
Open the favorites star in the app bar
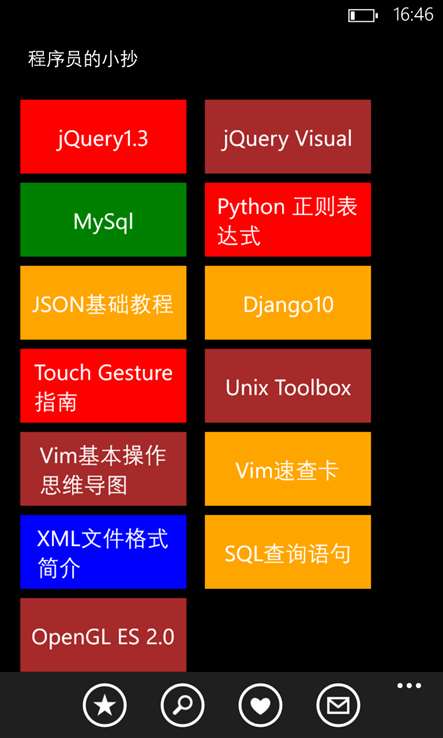pyautogui.click(x=105, y=705)
